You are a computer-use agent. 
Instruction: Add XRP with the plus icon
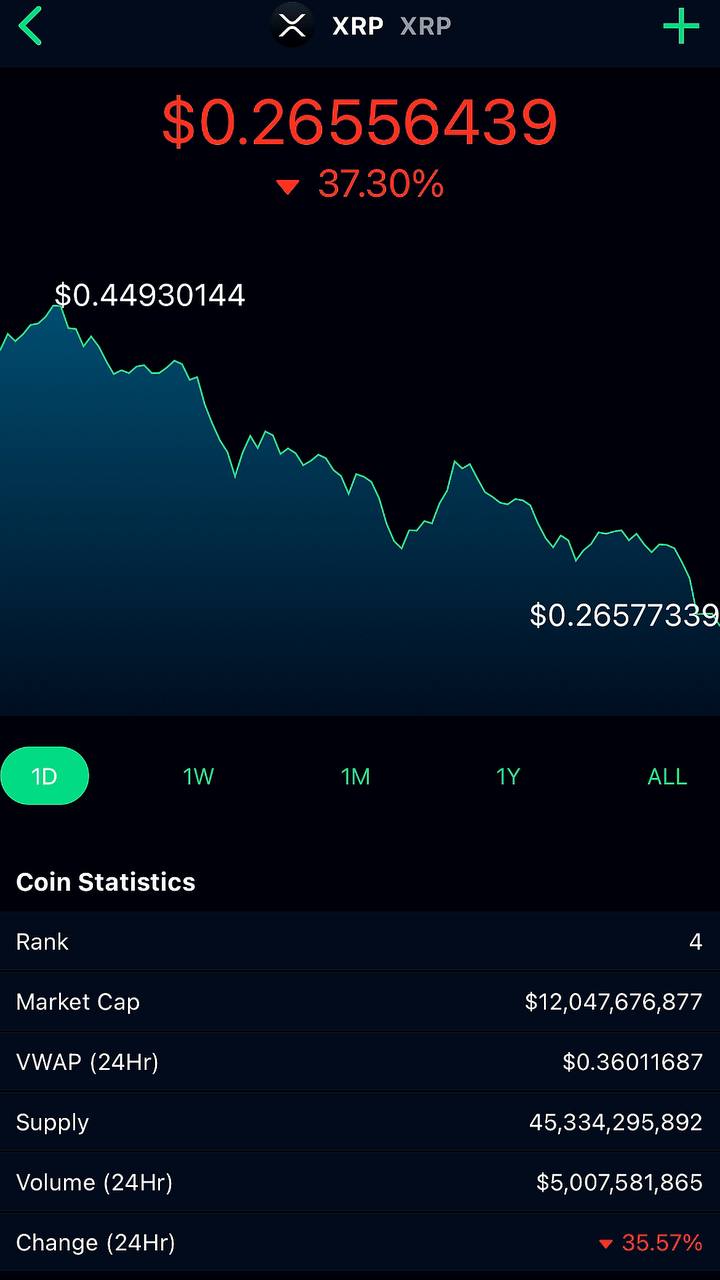681,26
